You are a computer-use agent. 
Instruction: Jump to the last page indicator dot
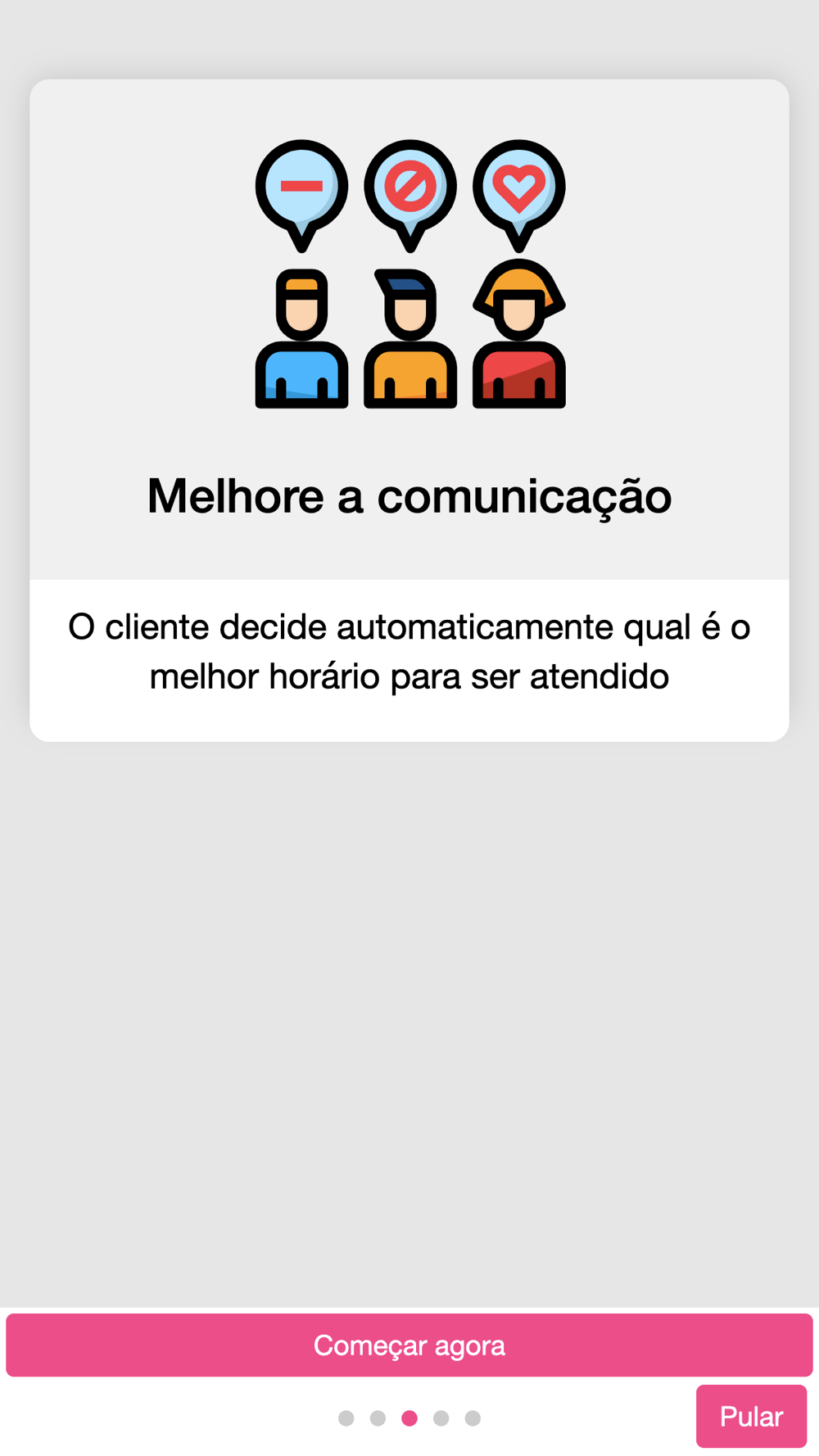click(473, 1418)
